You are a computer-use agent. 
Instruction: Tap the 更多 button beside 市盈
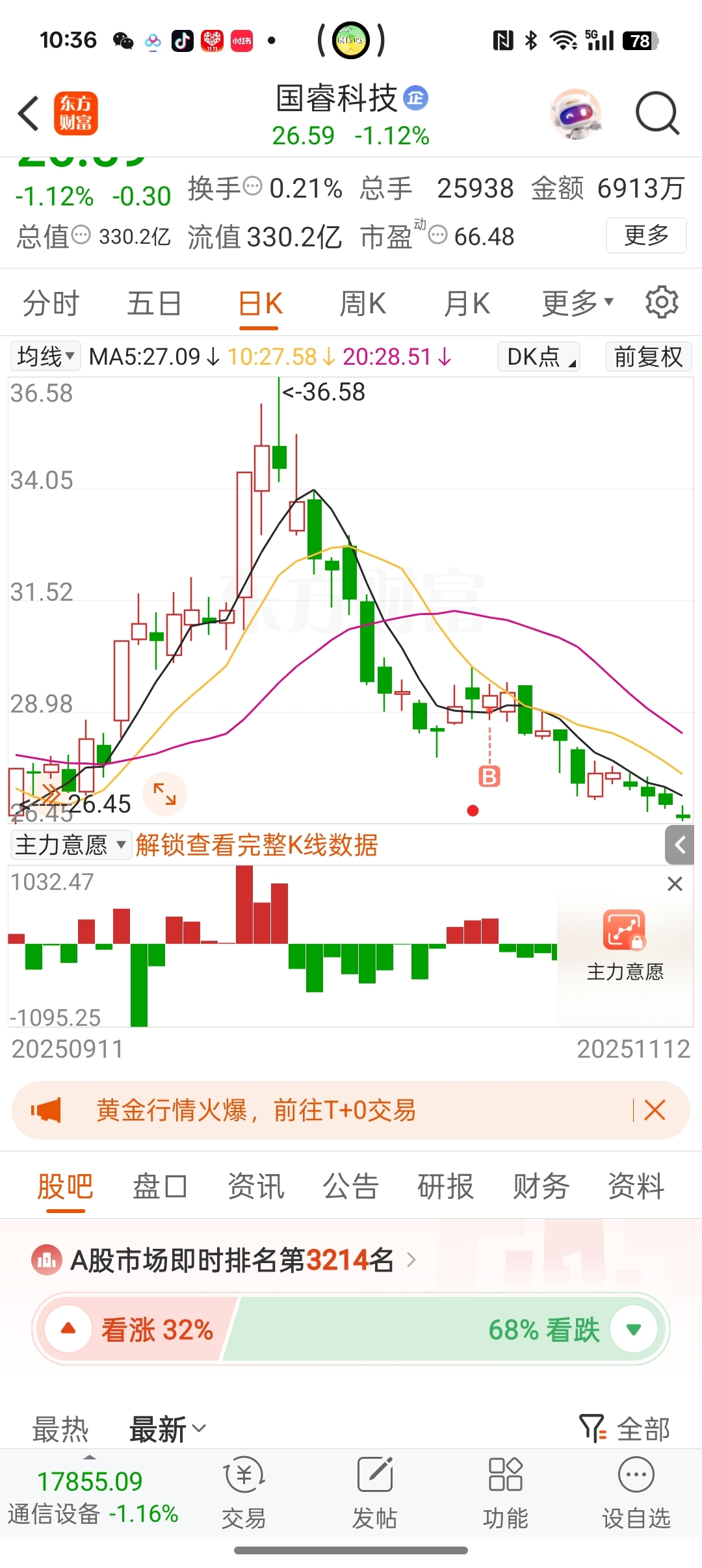point(645,235)
